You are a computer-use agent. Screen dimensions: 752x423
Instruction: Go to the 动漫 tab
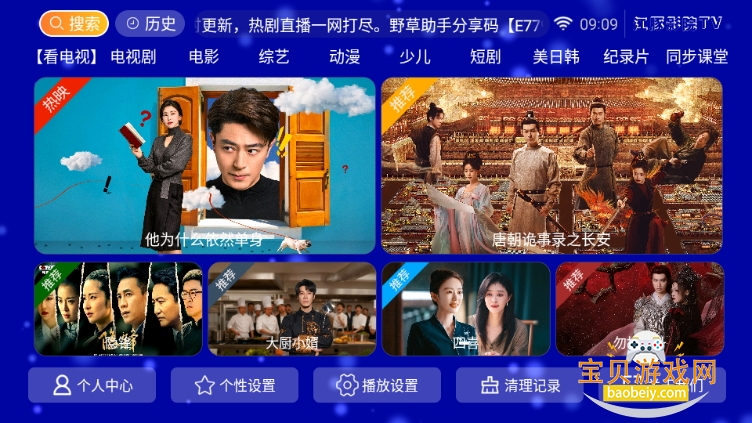pos(344,57)
